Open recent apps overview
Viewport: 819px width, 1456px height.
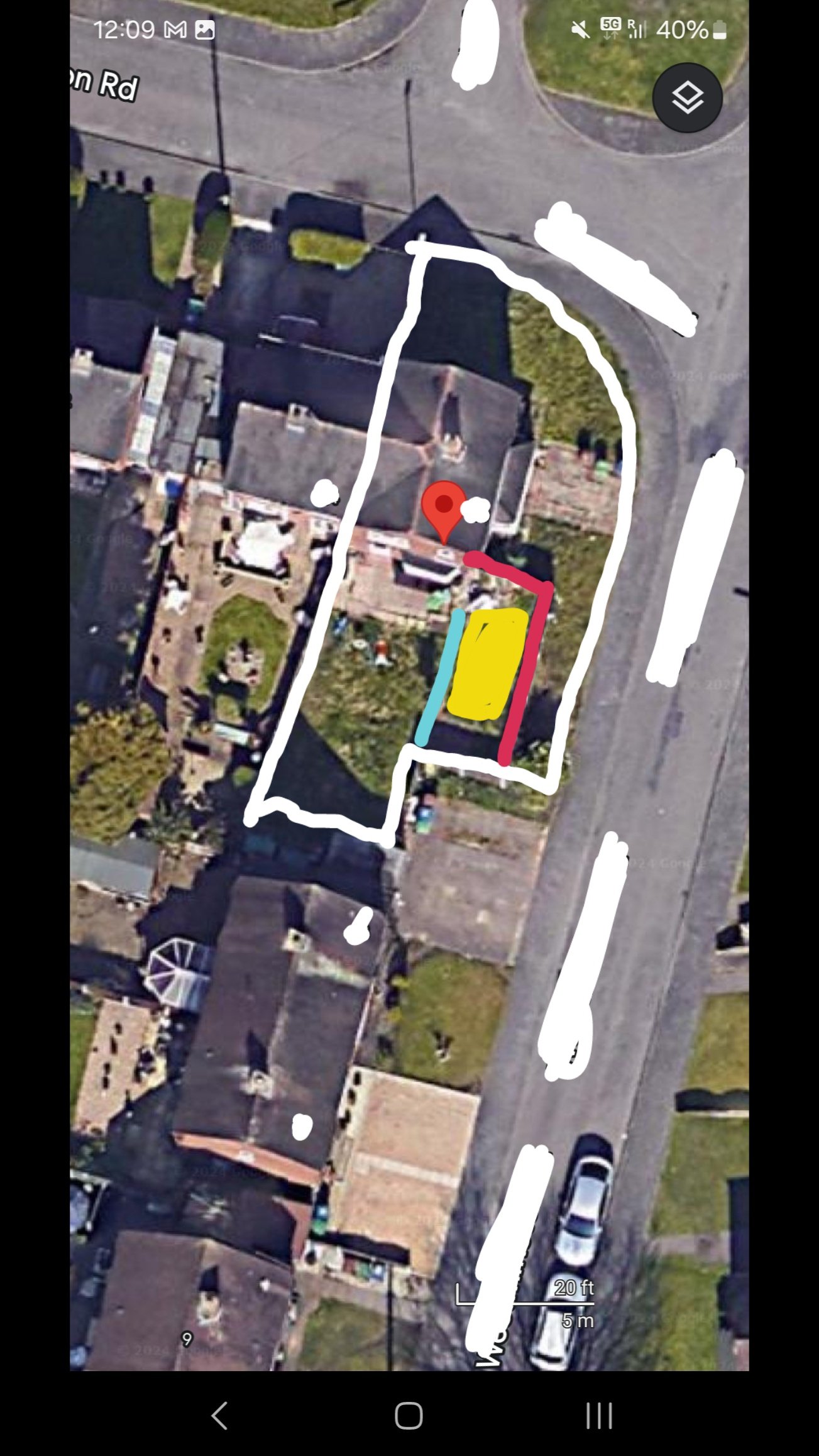pos(598,1416)
